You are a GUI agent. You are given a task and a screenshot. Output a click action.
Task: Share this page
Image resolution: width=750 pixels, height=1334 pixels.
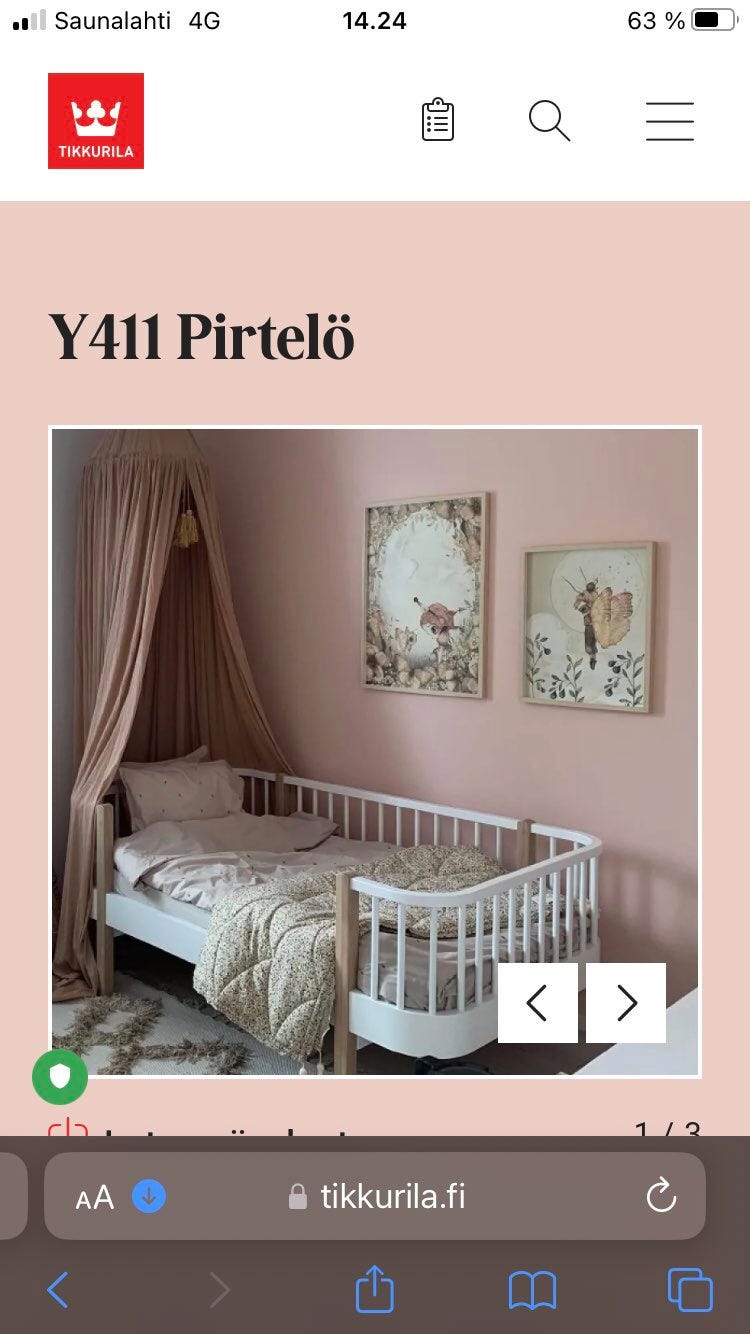coord(375,1288)
